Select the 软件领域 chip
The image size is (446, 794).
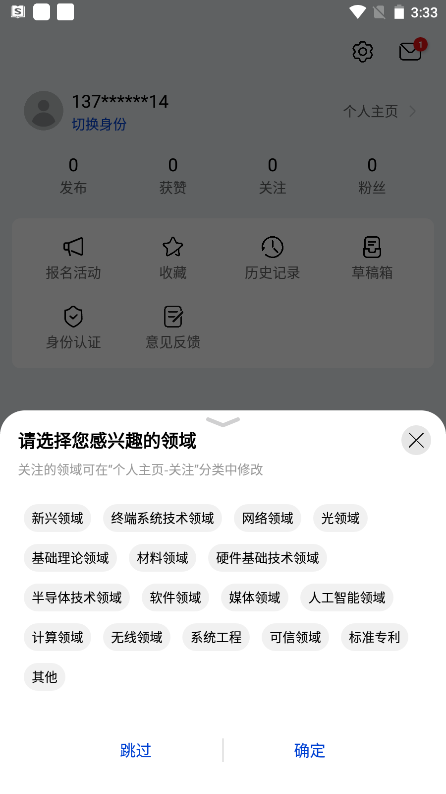[176, 597]
